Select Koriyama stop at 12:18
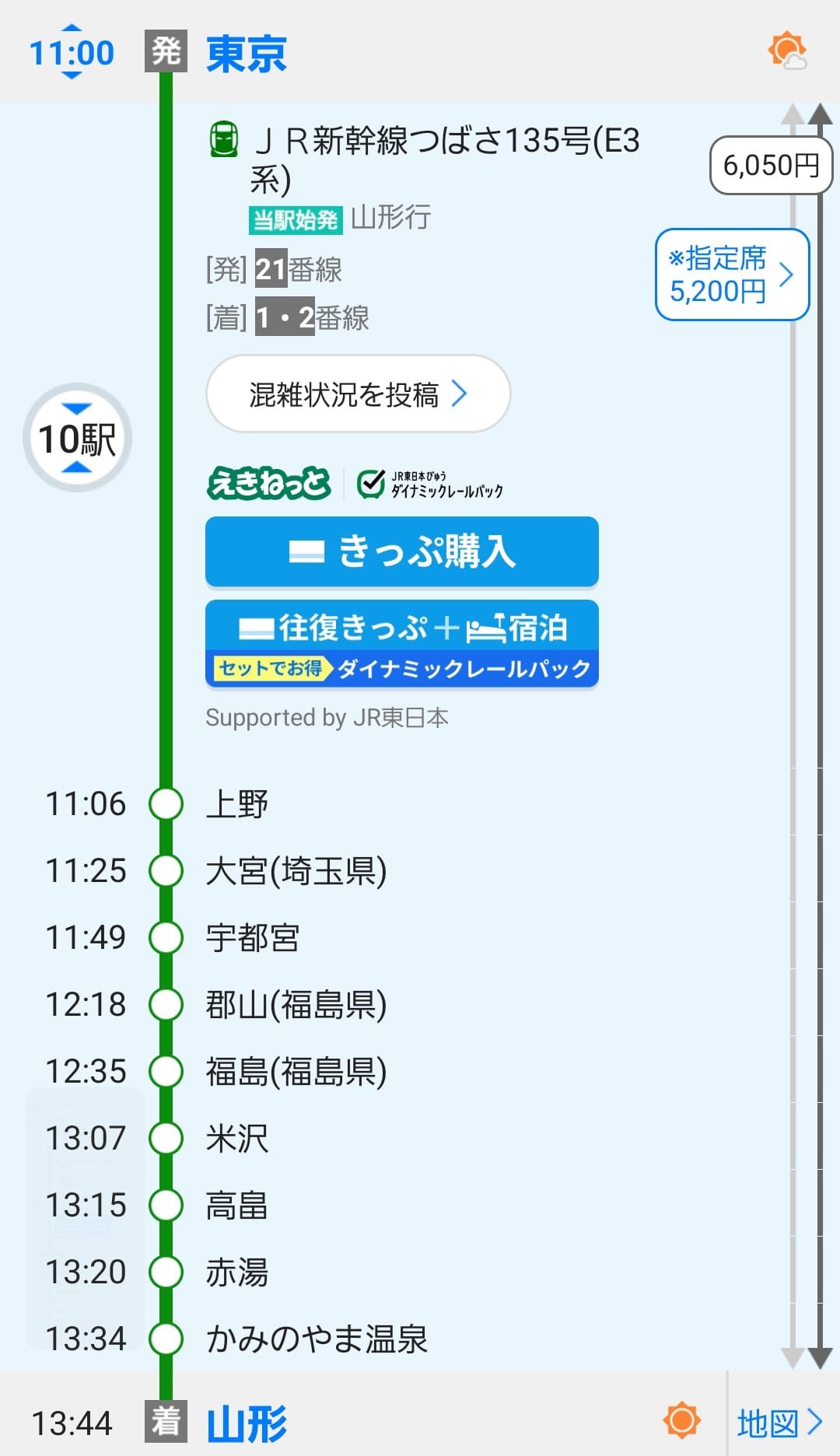This screenshot has width=840, height=1456. pos(296,1005)
